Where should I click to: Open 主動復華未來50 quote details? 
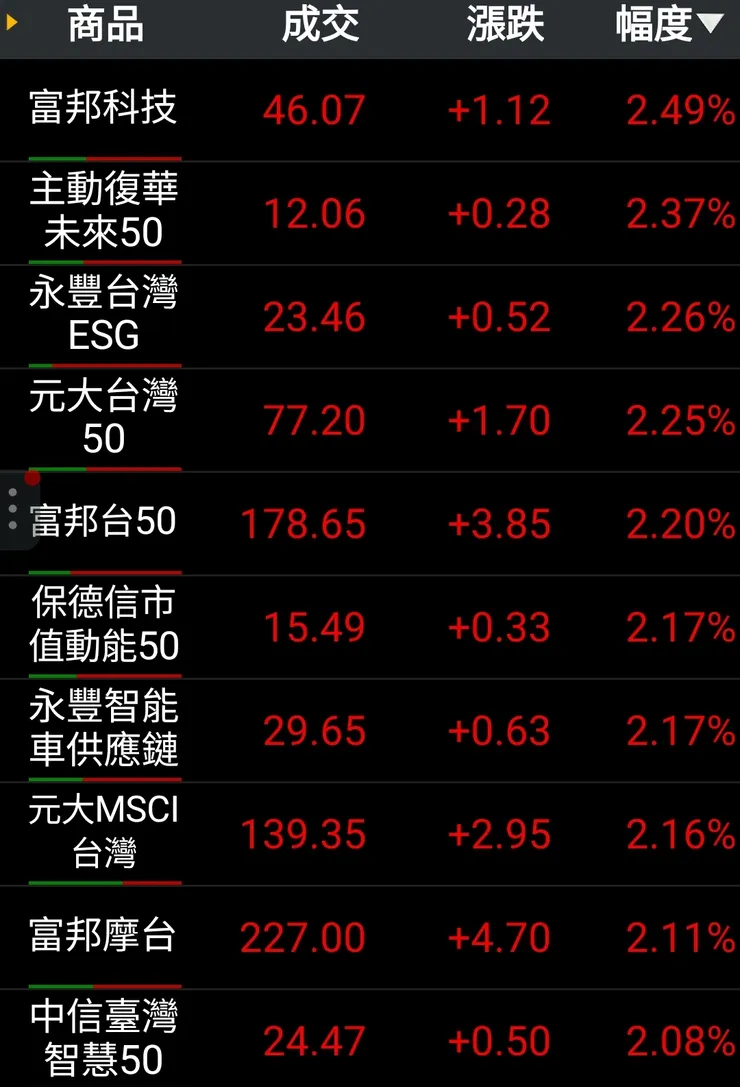point(104,211)
